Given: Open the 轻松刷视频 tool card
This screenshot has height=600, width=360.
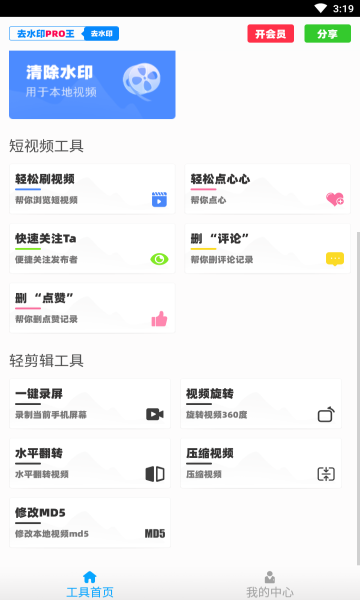Looking at the screenshot, I should point(92,189).
